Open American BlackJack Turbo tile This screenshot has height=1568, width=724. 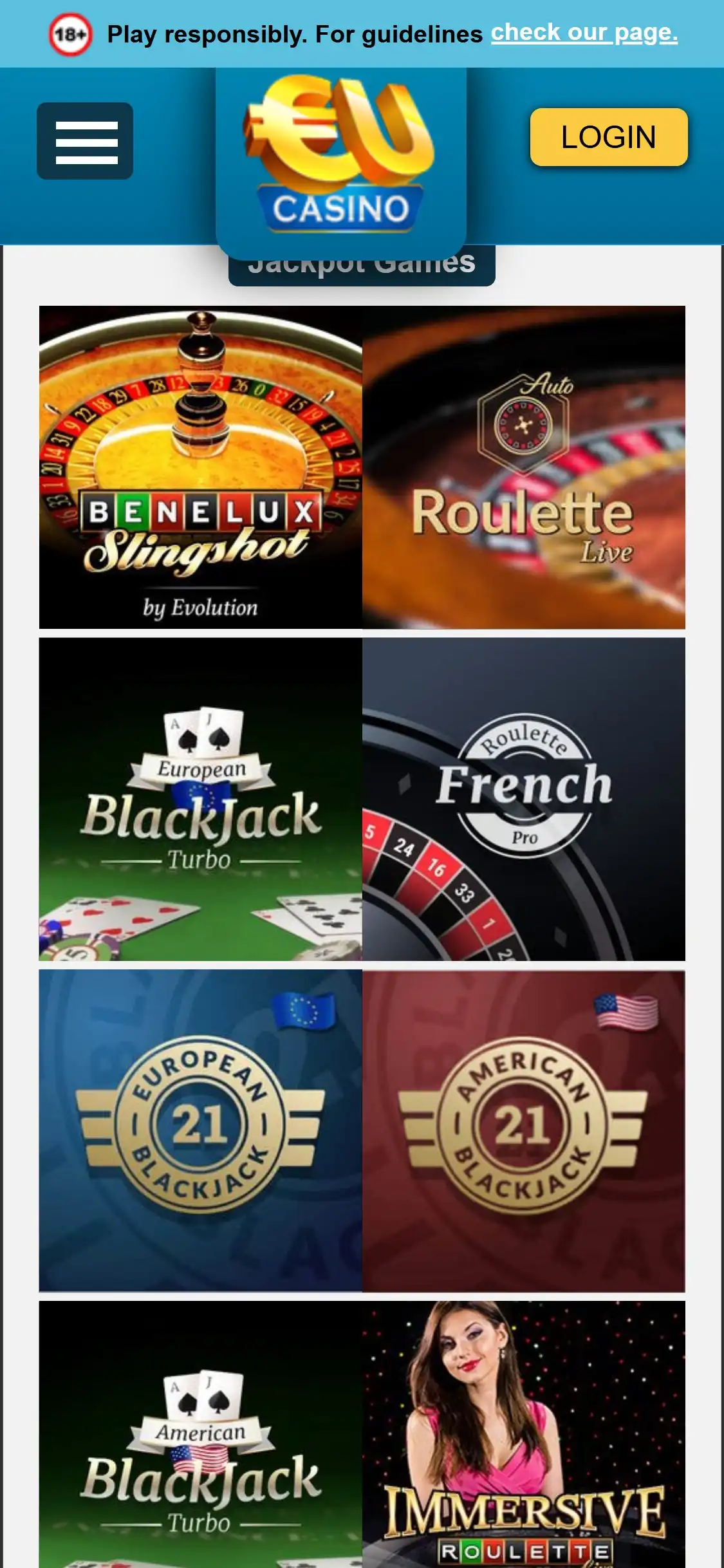tap(201, 1435)
